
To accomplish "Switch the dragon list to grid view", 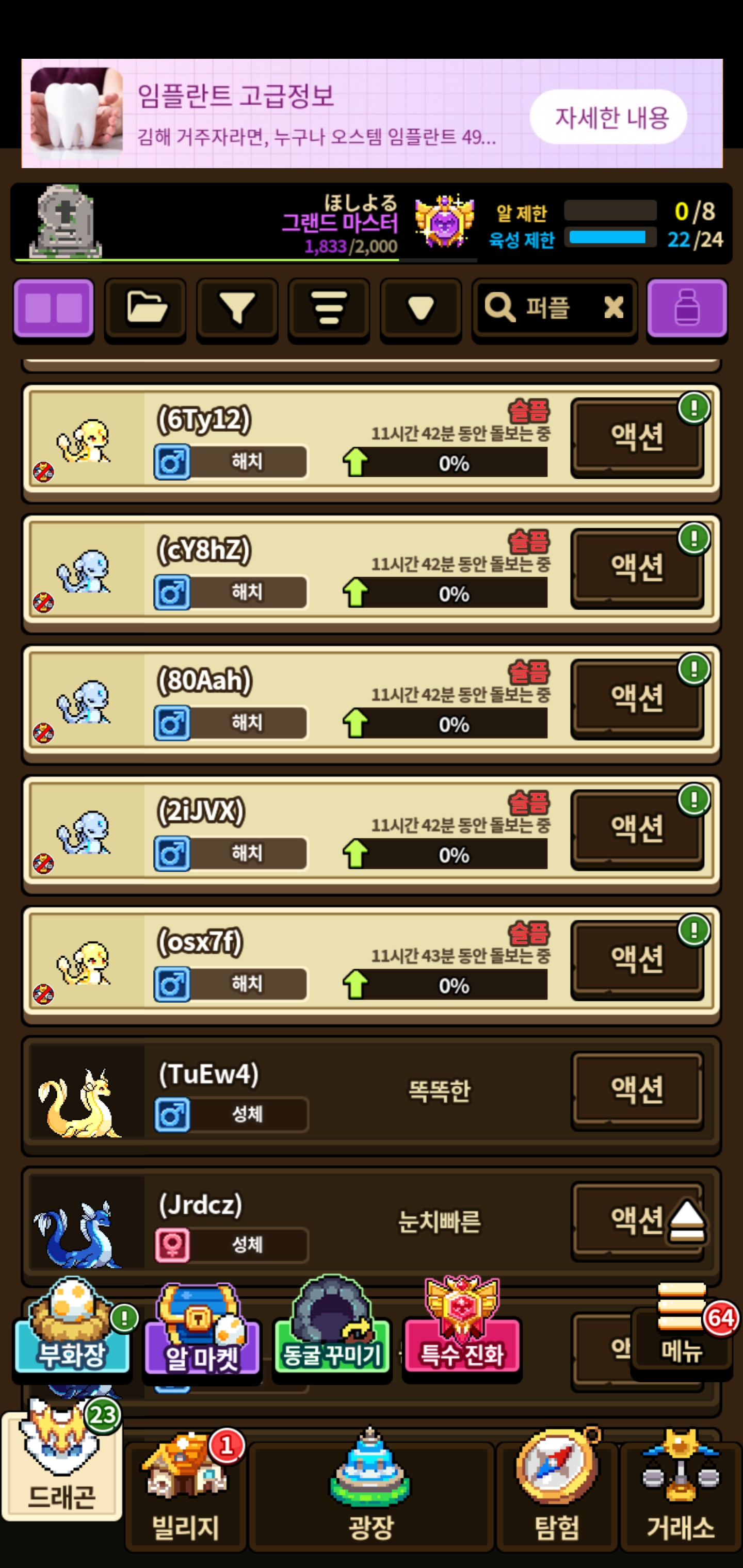I will (54, 308).
